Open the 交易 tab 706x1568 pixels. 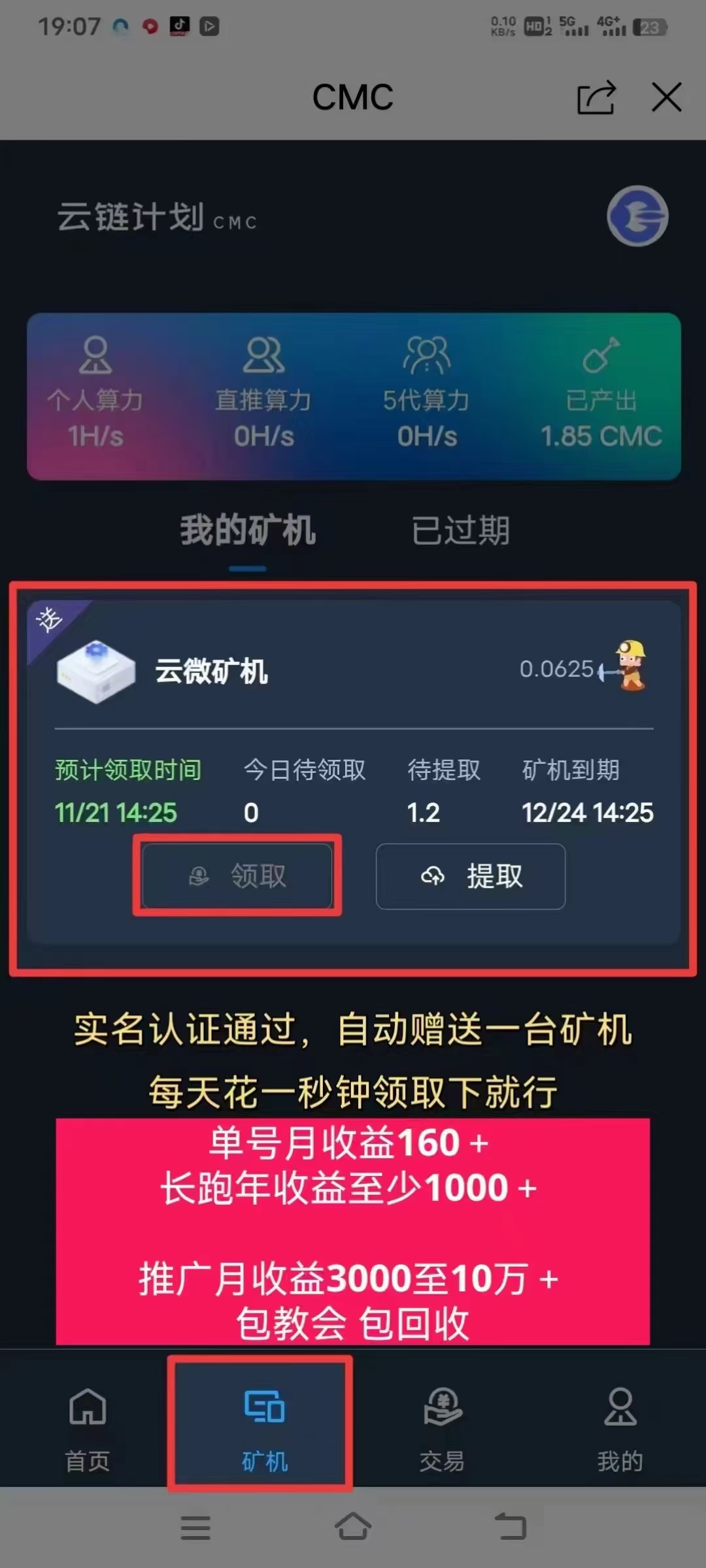(x=443, y=1429)
